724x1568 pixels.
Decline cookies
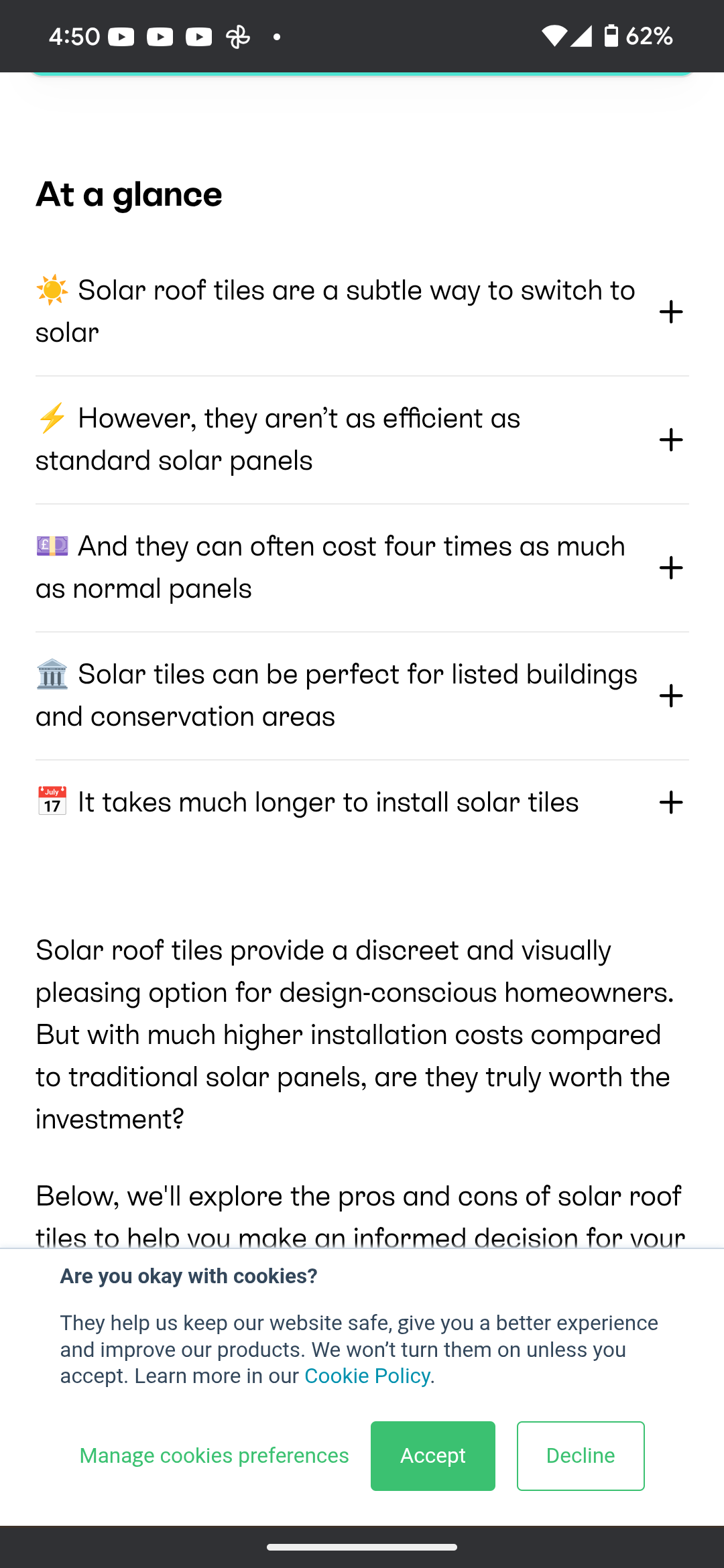coord(581,1455)
